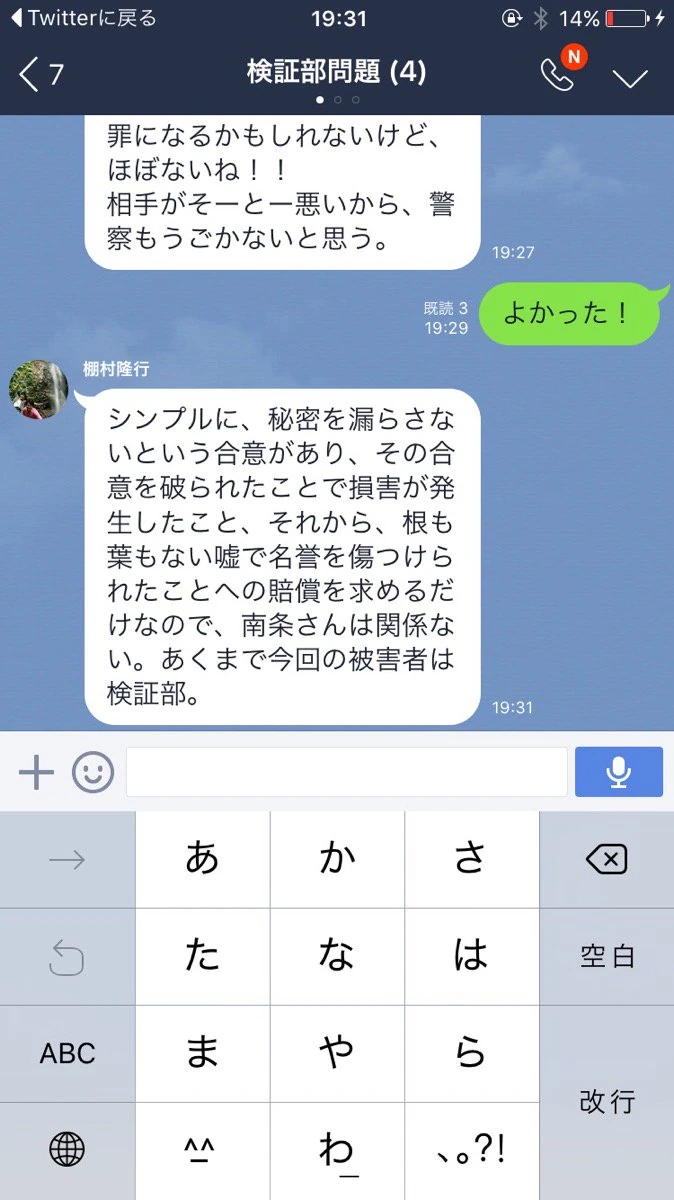Type the あ kana key
674x1200 pixels.
coord(202,859)
